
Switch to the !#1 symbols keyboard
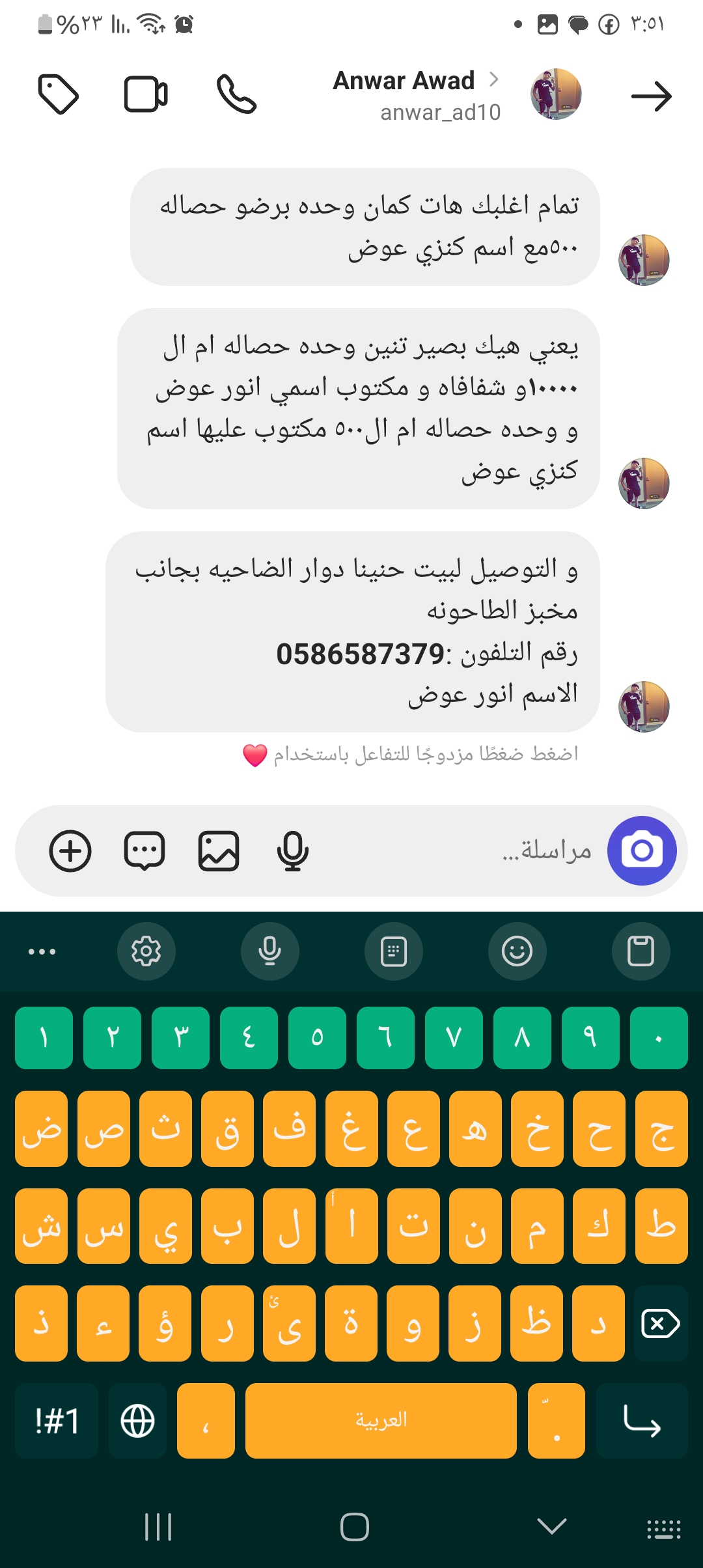(x=57, y=1421)
